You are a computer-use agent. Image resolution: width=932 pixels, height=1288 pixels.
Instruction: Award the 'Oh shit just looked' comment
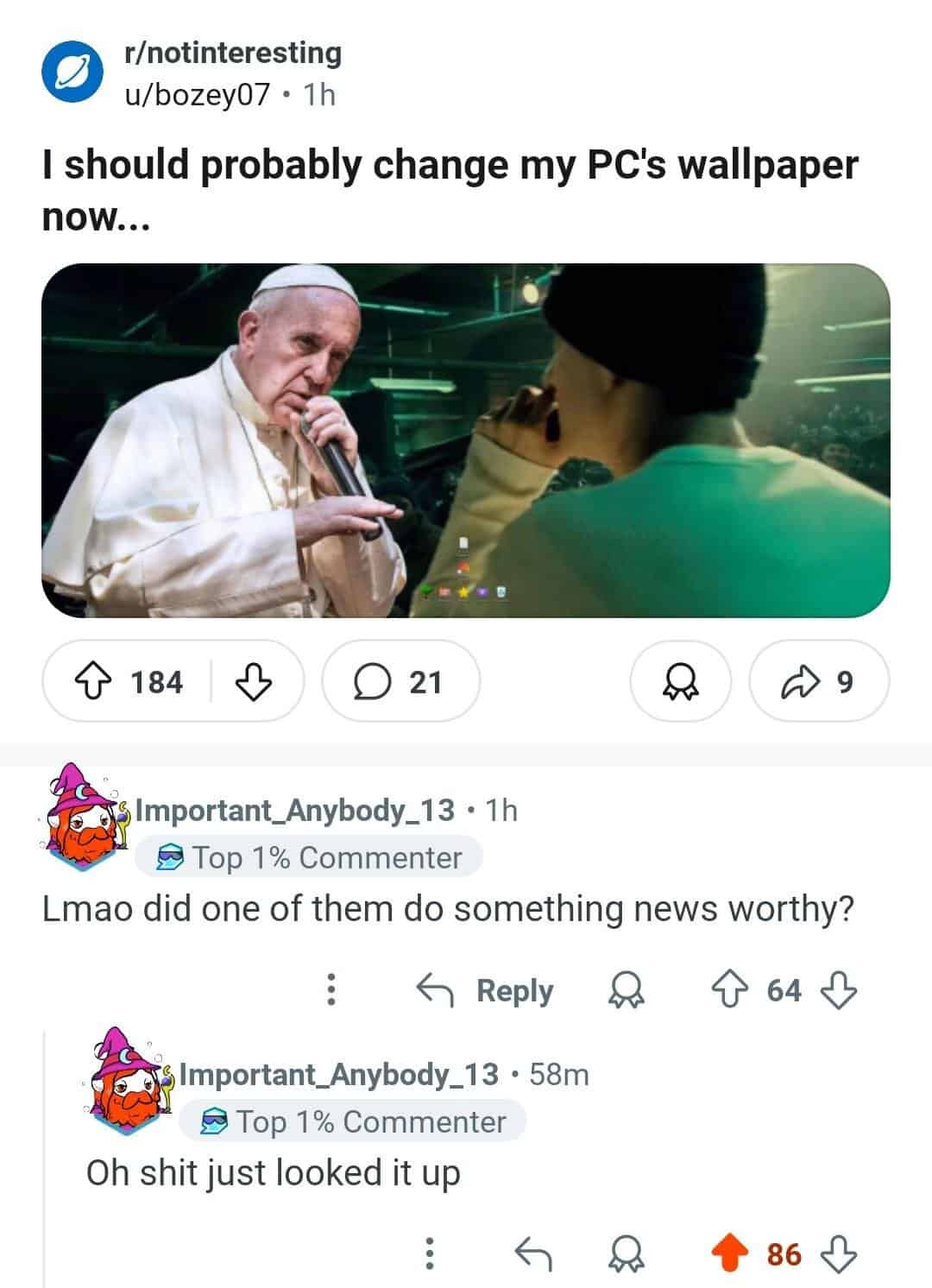pos(627,1254)
